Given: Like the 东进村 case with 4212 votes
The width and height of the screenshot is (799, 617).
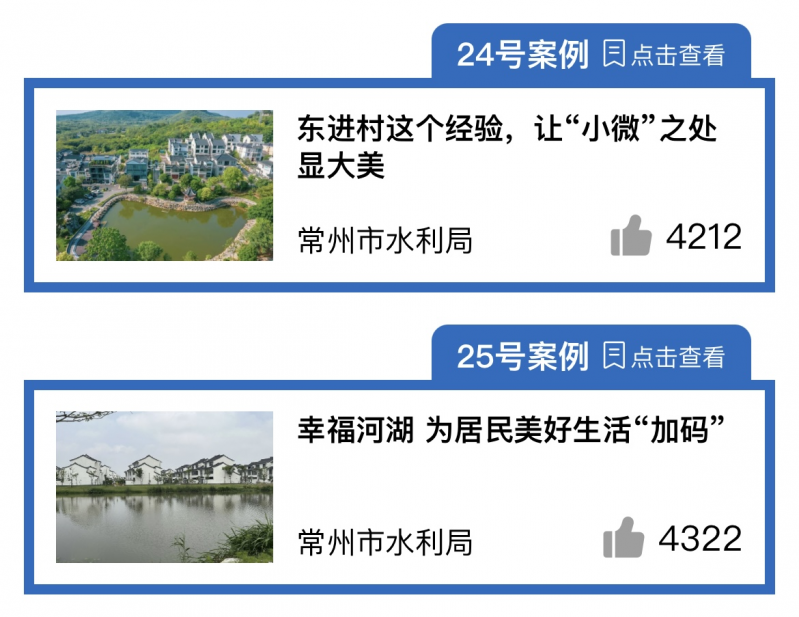Looking at the screenshot, I should click(630, 240).
